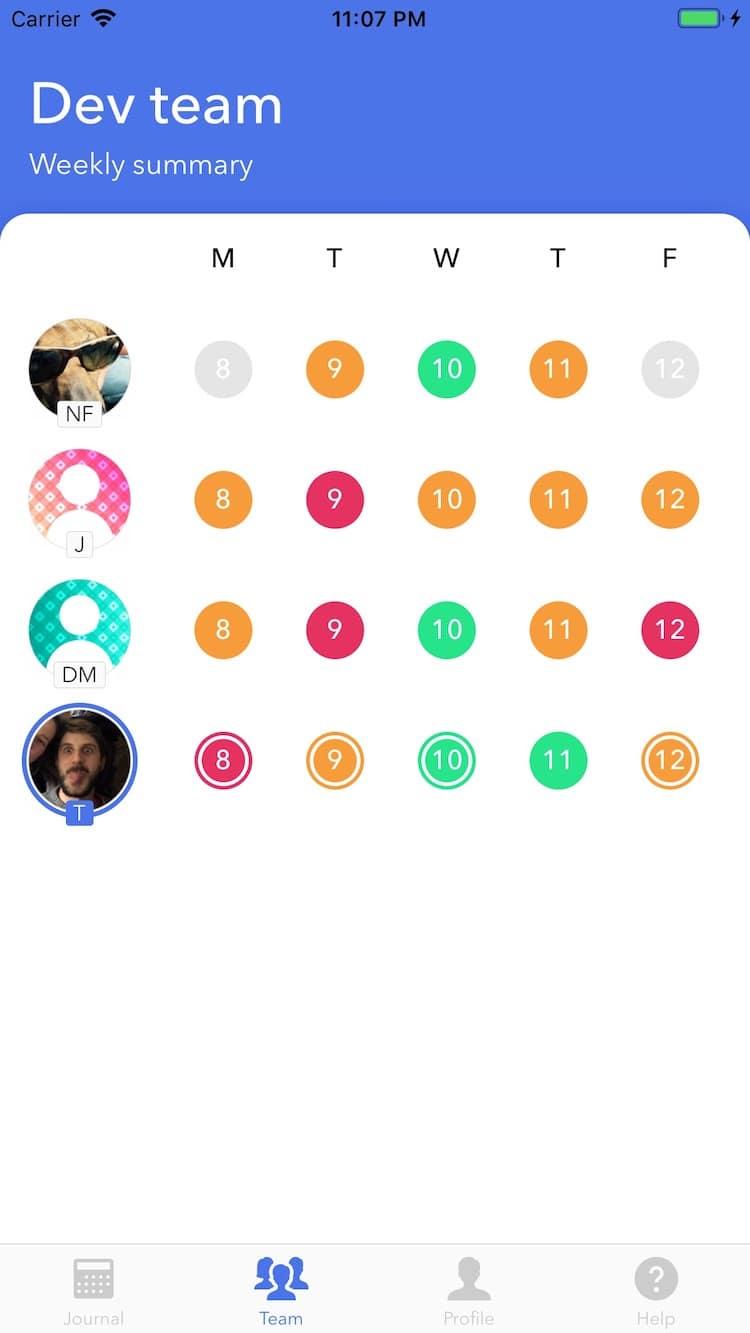Open NF's Tuesday entry for day 9
Screen dimensions: 750x1333
[334, 369]
